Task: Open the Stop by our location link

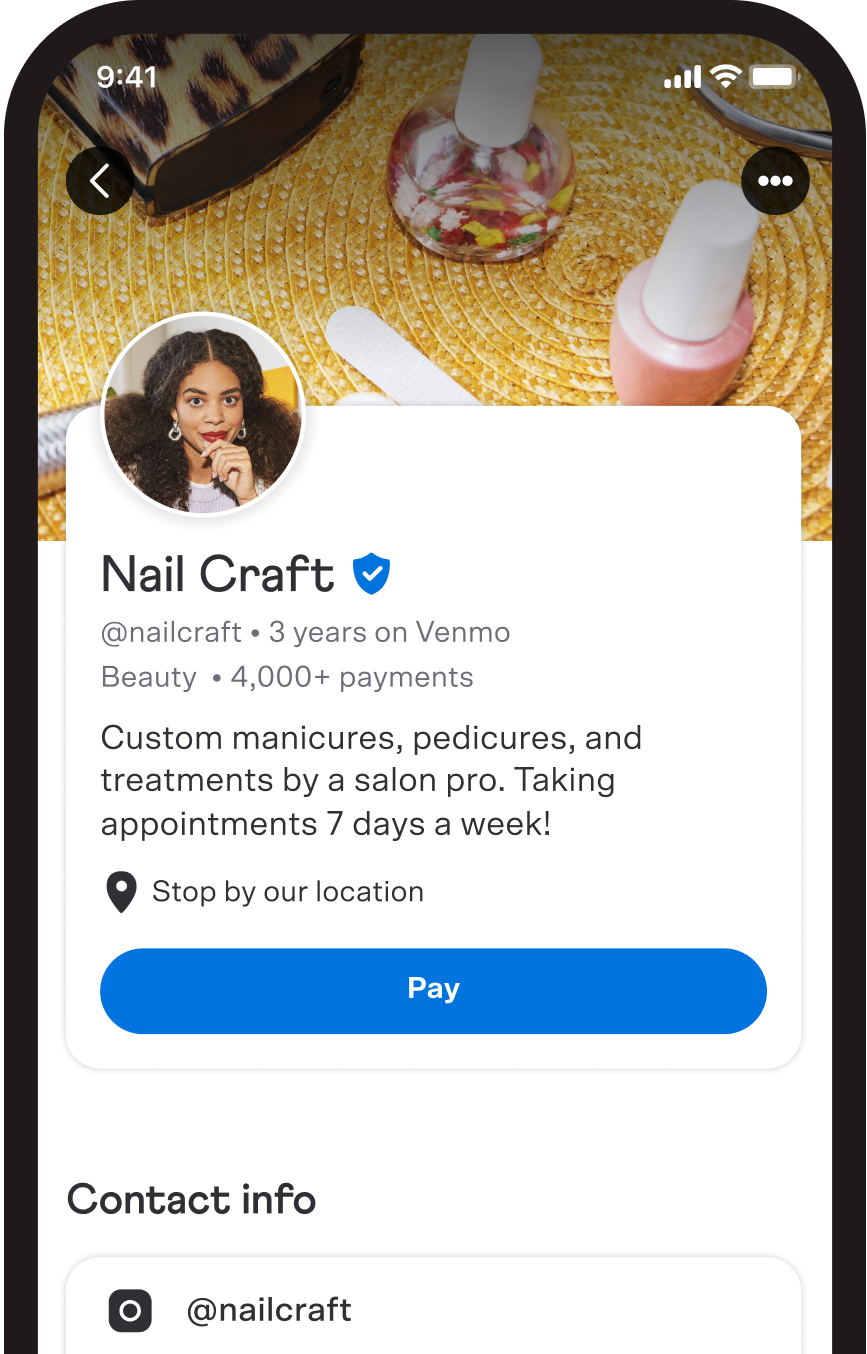Action: (x=287, y=892)
